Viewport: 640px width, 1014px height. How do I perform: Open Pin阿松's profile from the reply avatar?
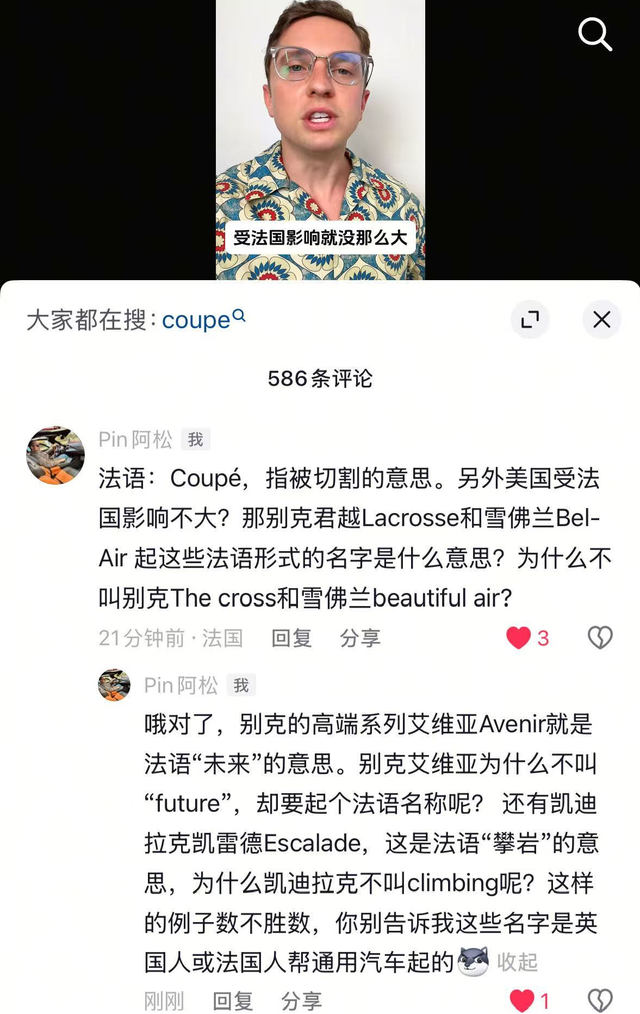(x=114, y=685)
